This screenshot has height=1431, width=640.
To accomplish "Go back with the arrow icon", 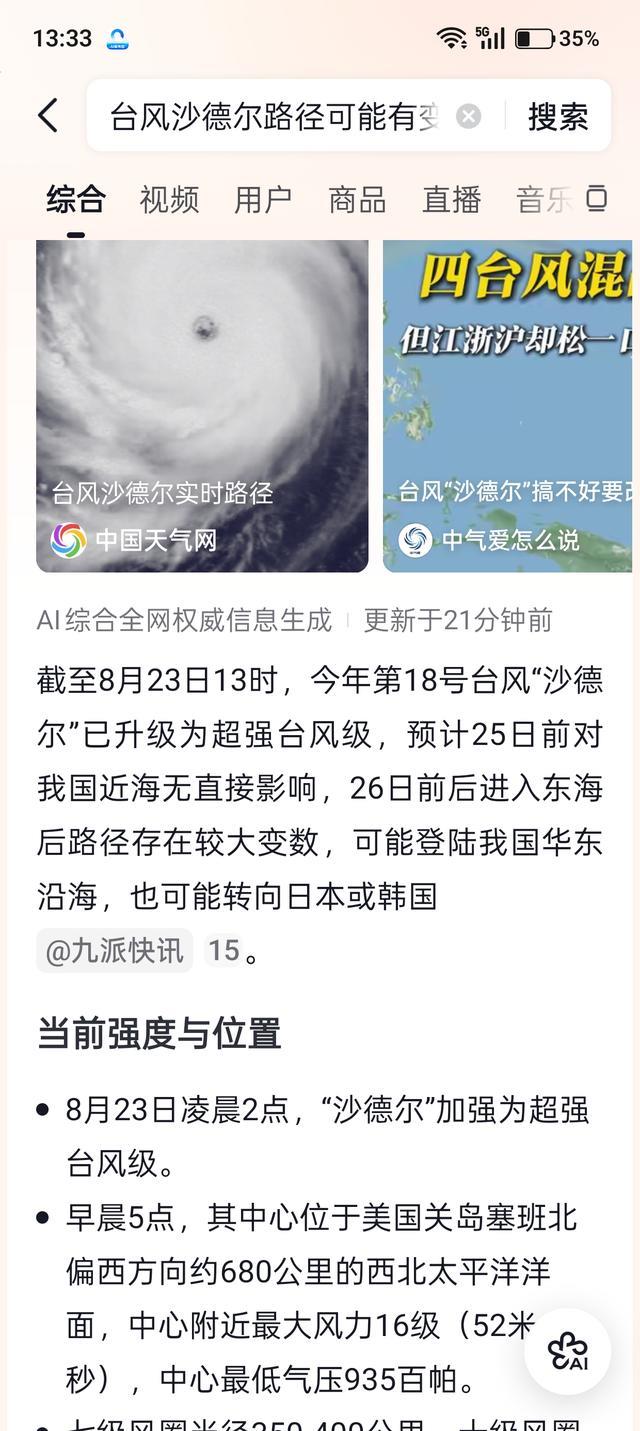I will point(47,116).
